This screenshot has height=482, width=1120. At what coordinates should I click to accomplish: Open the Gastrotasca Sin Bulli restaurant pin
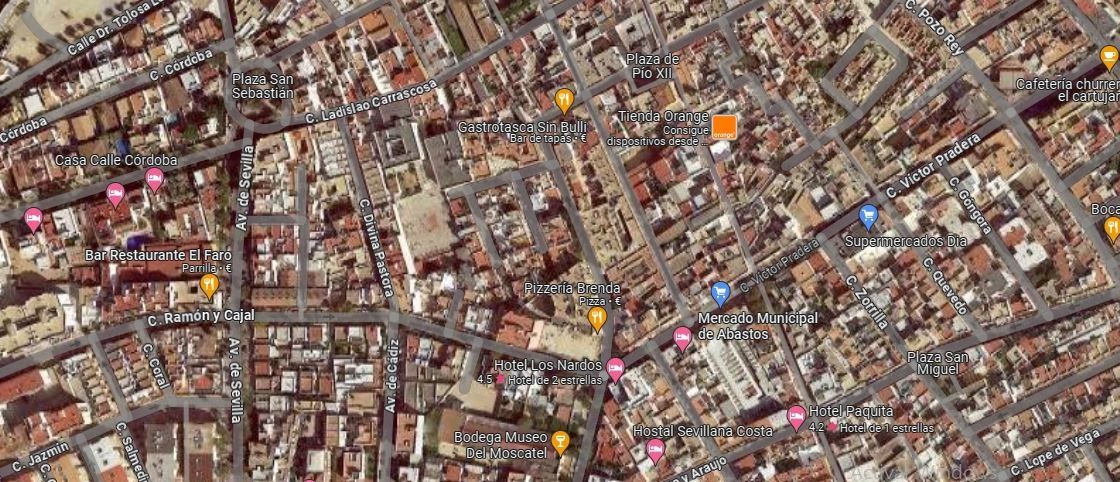click(x=564, y=99)
